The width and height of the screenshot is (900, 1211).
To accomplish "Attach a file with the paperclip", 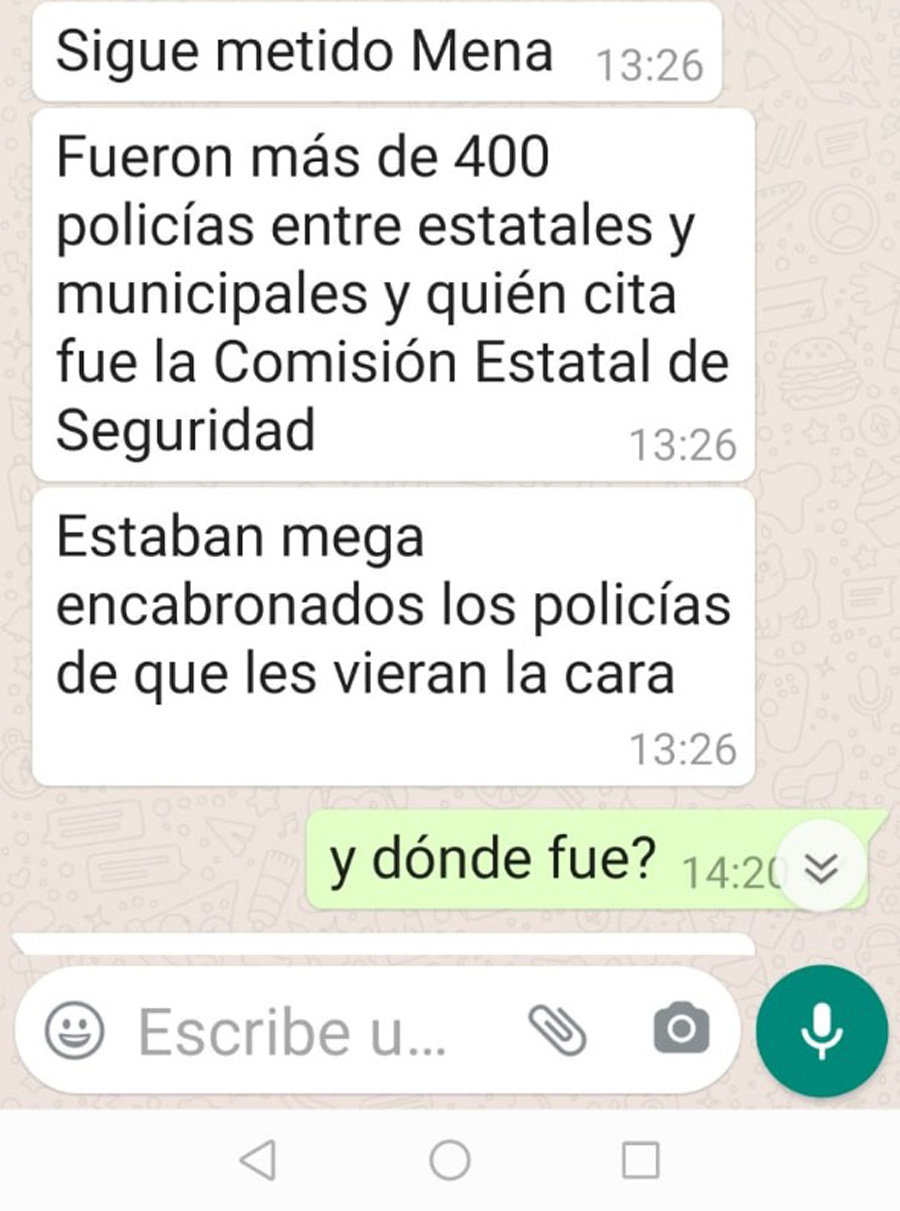I will point(557,1029).
